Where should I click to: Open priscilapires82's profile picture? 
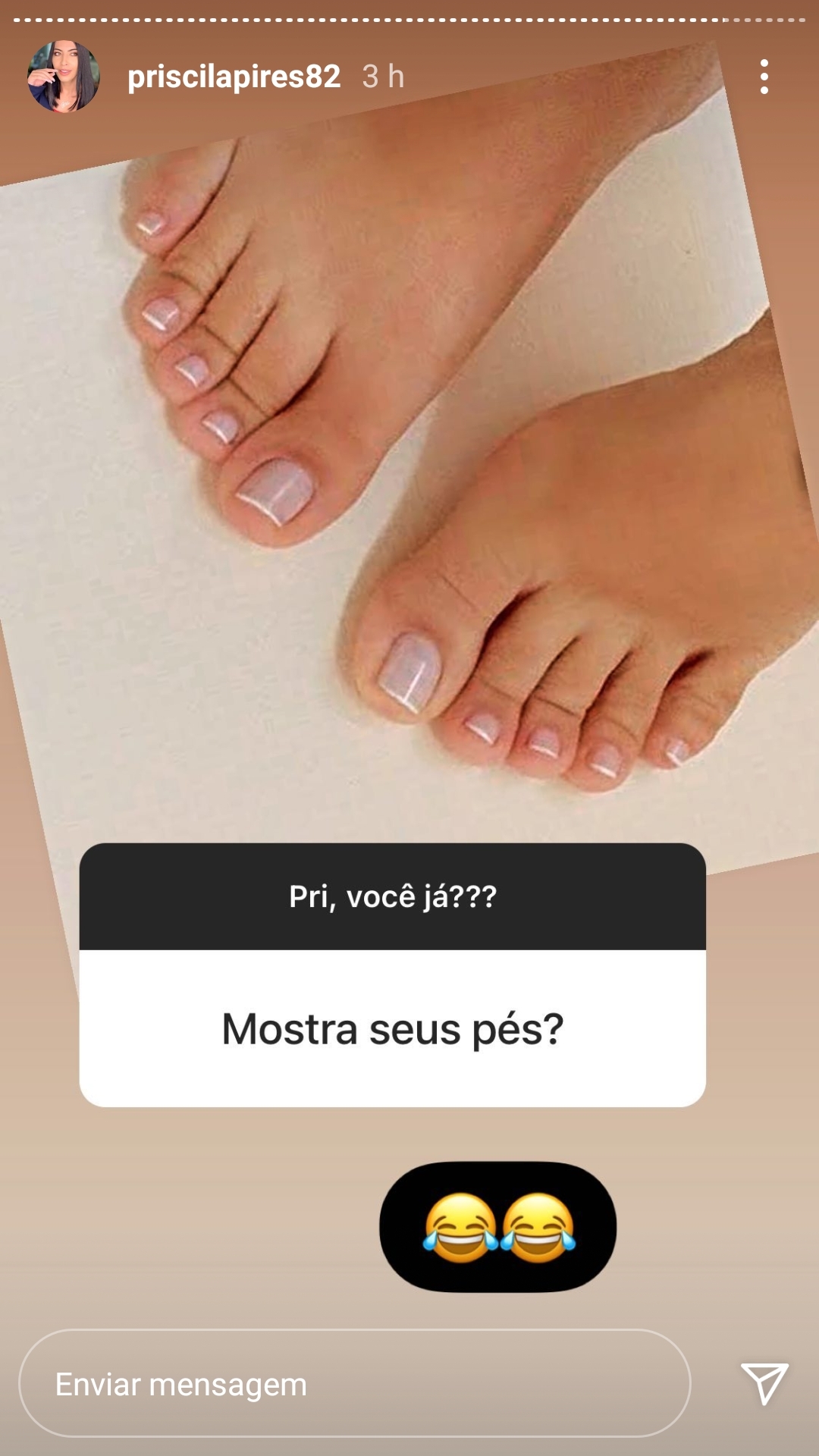[x=64, y=77]
